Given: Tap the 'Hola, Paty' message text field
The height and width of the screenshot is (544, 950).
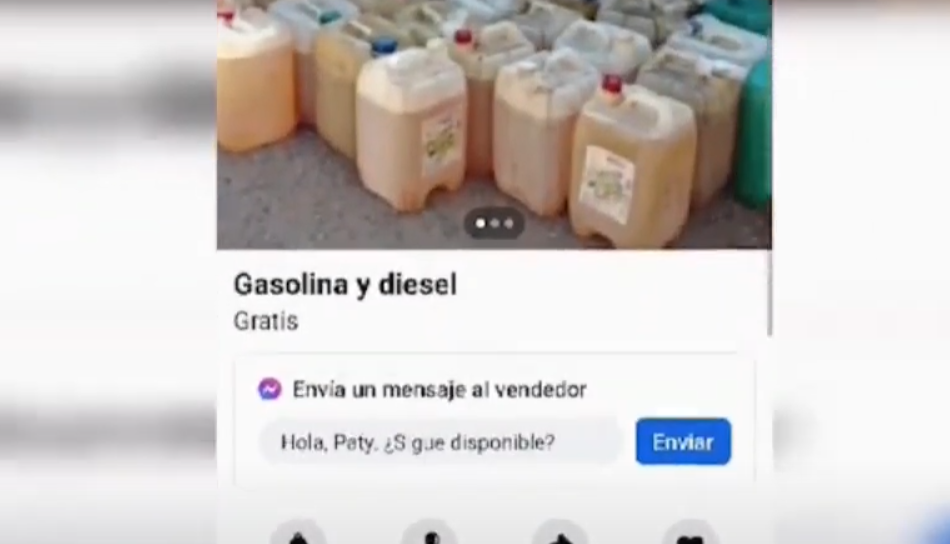Looking at the screenshot, I should (440, 442).
